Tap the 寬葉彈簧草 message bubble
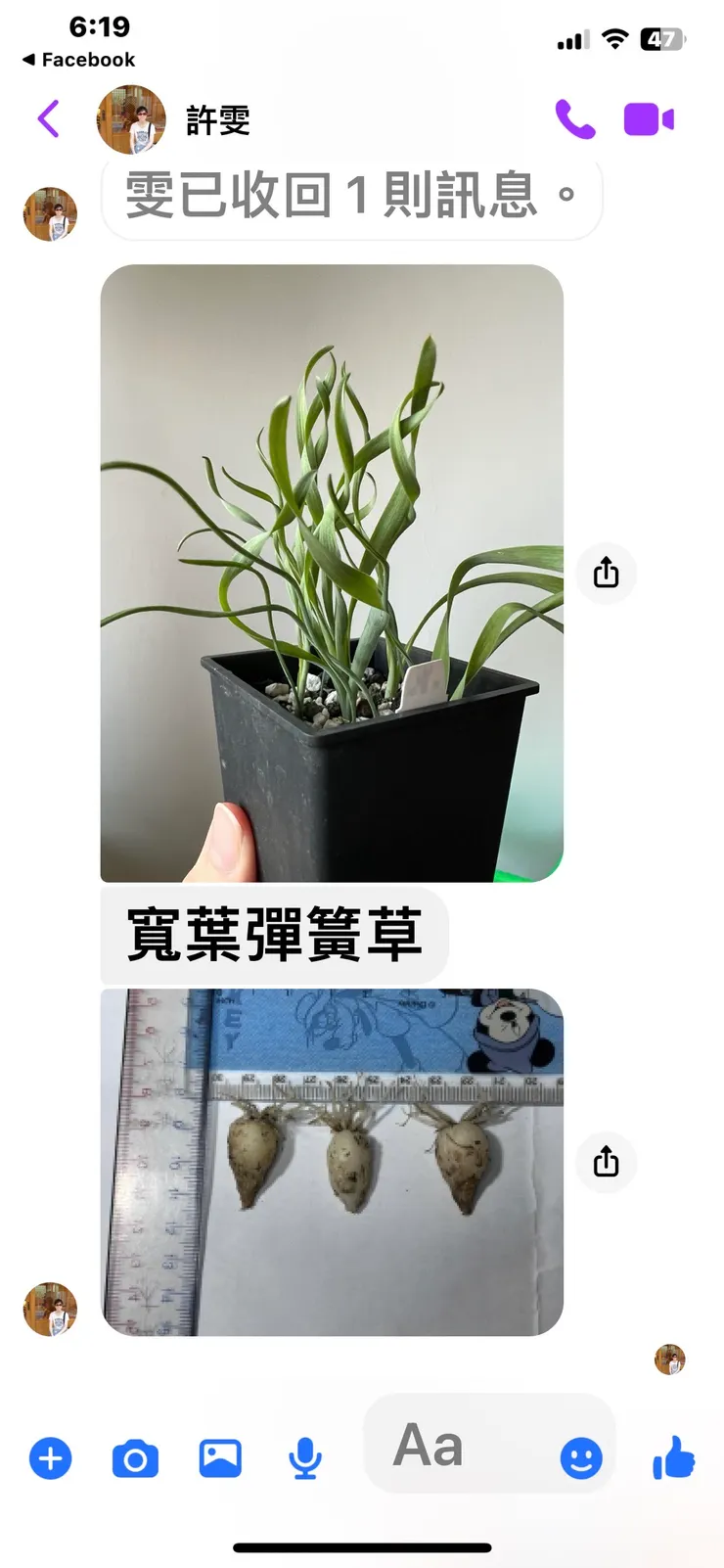 [274, 935]
